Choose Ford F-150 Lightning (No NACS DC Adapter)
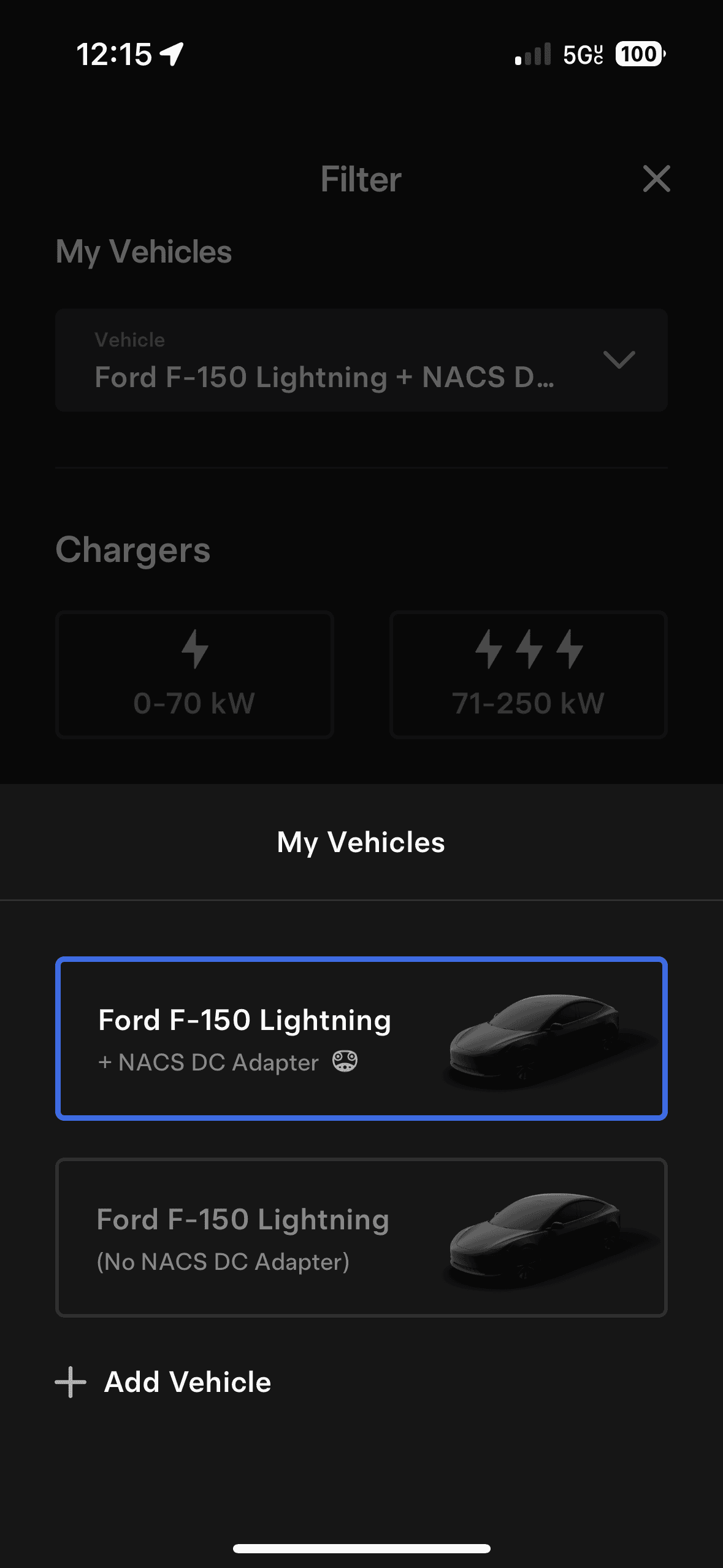Viewport: 723px width, 1568px height. coord(361,1237)
